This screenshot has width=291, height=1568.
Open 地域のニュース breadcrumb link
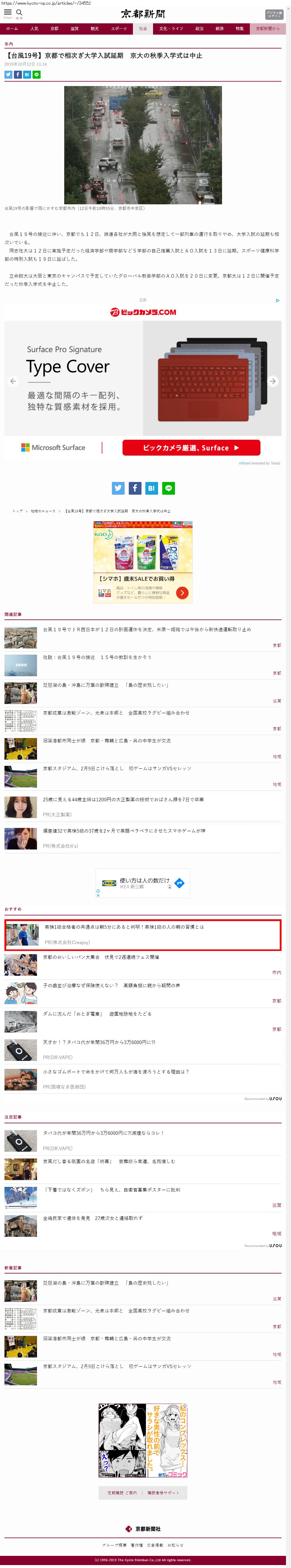pyautogui.click(x=43, y=511)
